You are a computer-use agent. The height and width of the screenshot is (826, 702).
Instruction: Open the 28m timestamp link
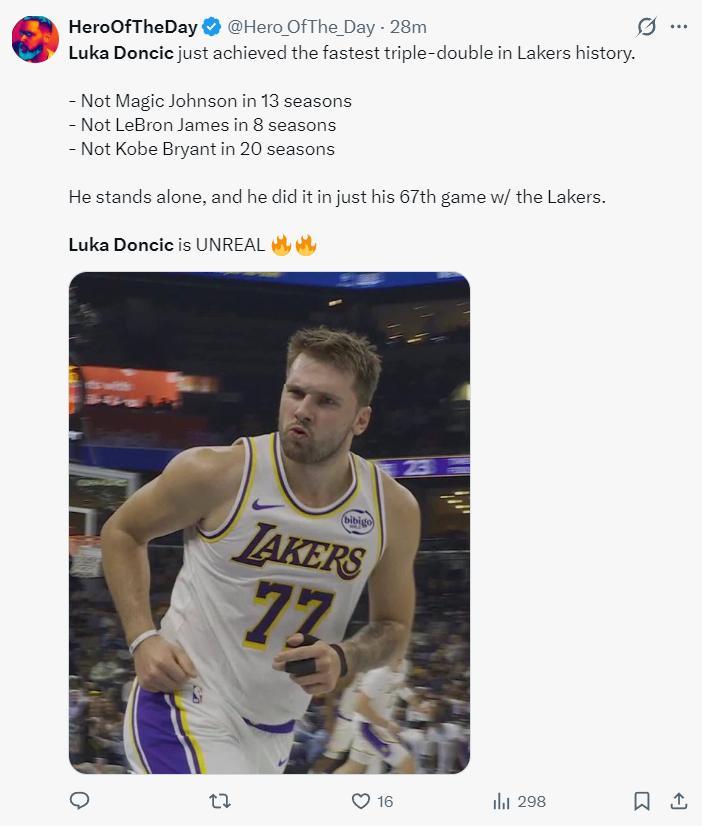(407, 27)
